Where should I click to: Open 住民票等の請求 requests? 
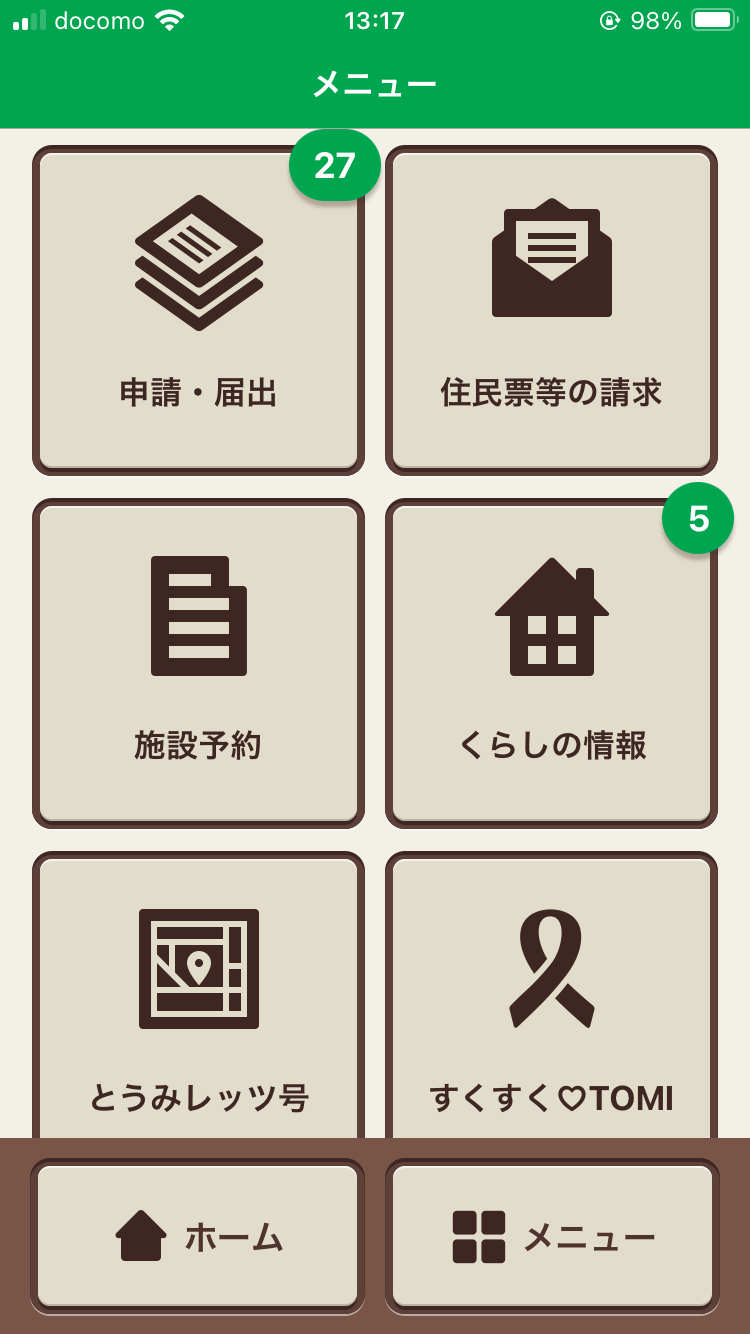click(x=551, y=310)
